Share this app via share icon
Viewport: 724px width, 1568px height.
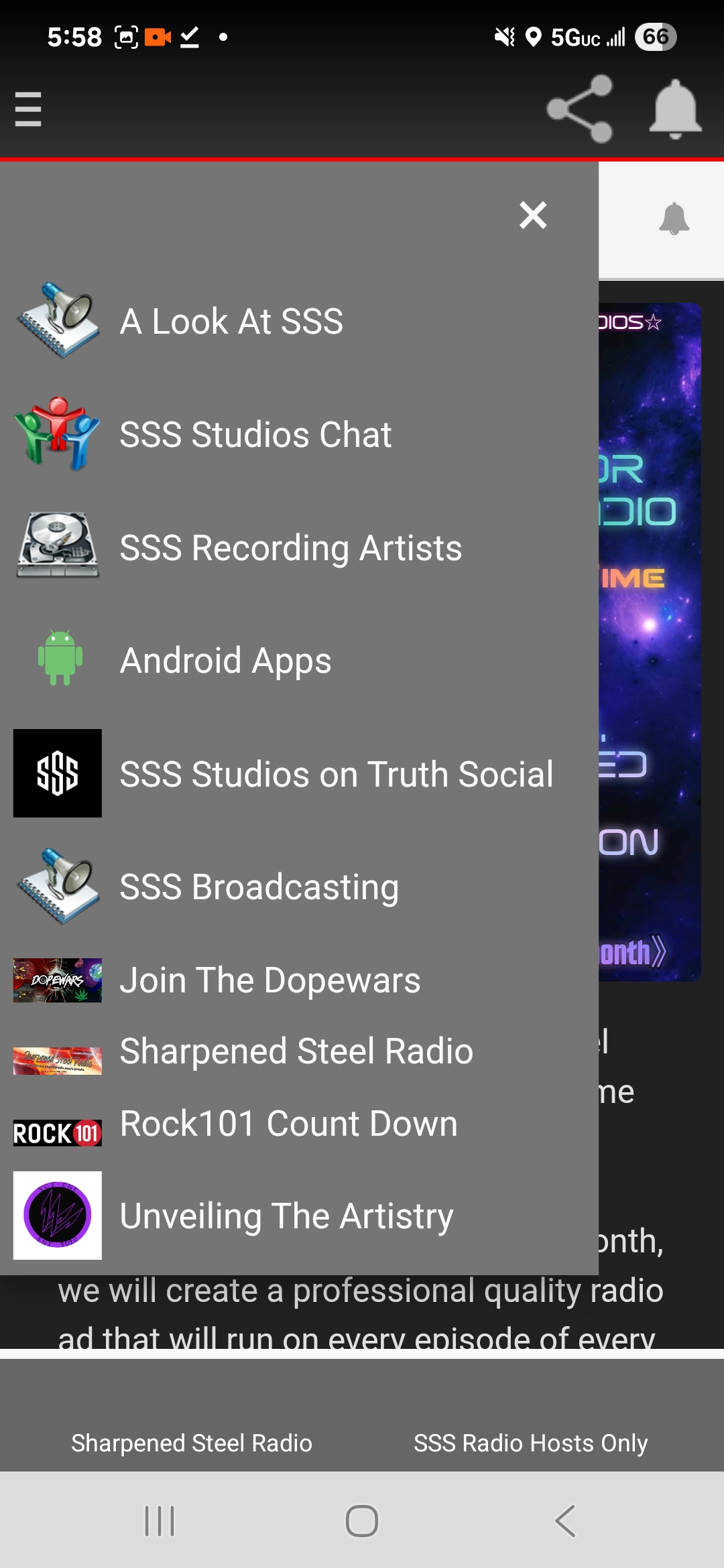580,109
